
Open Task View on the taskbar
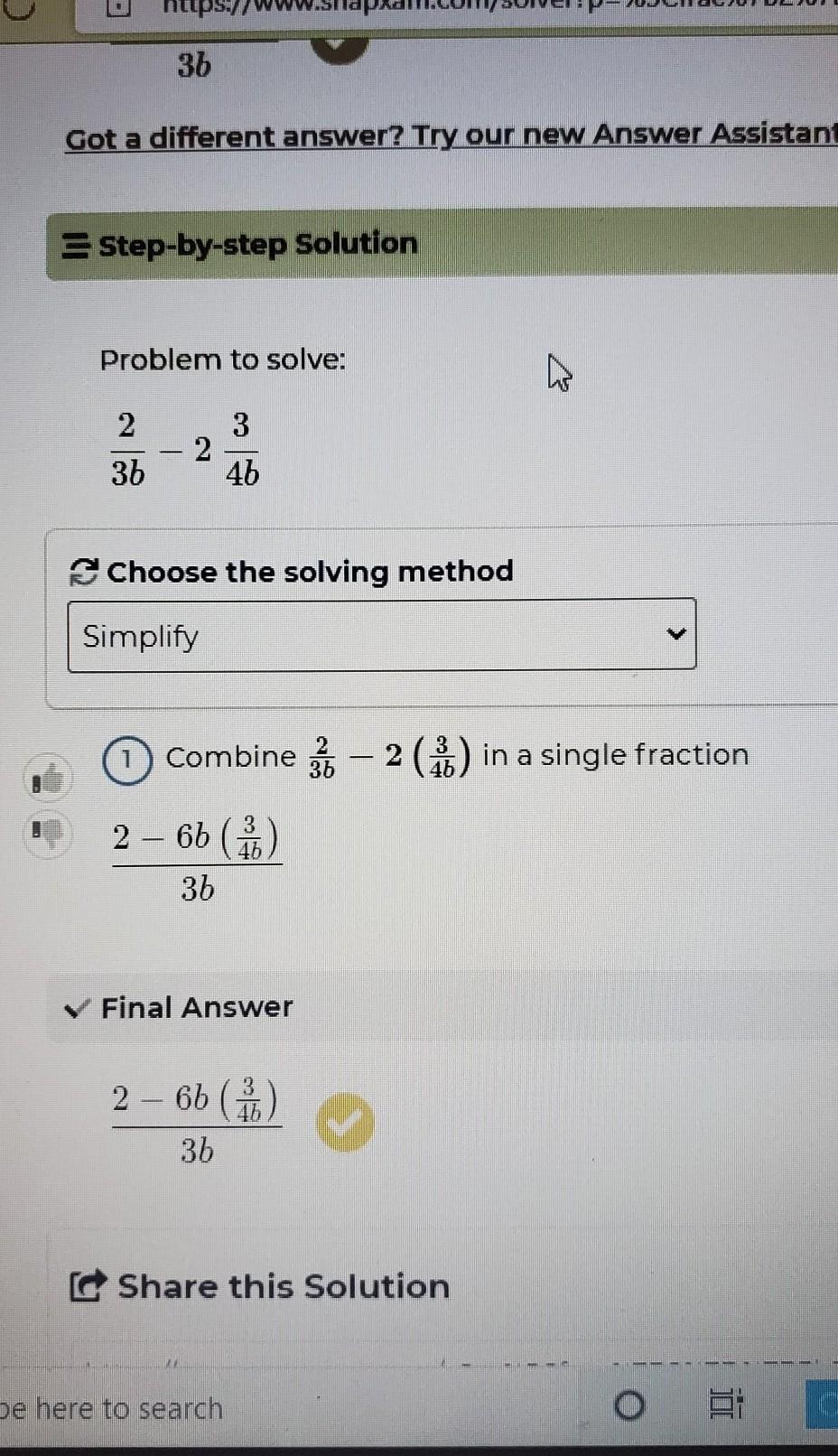pos(724,1405)
